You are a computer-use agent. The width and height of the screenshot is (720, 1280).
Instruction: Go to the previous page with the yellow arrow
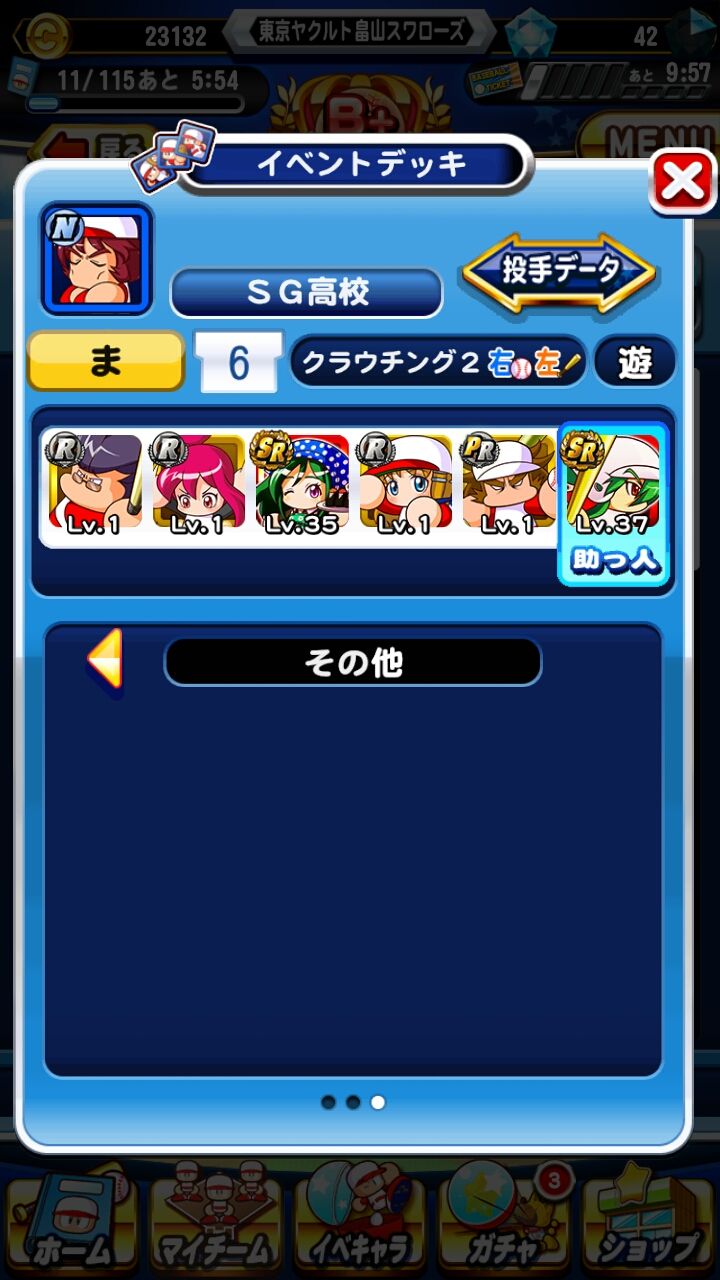(x=104, y=660)
